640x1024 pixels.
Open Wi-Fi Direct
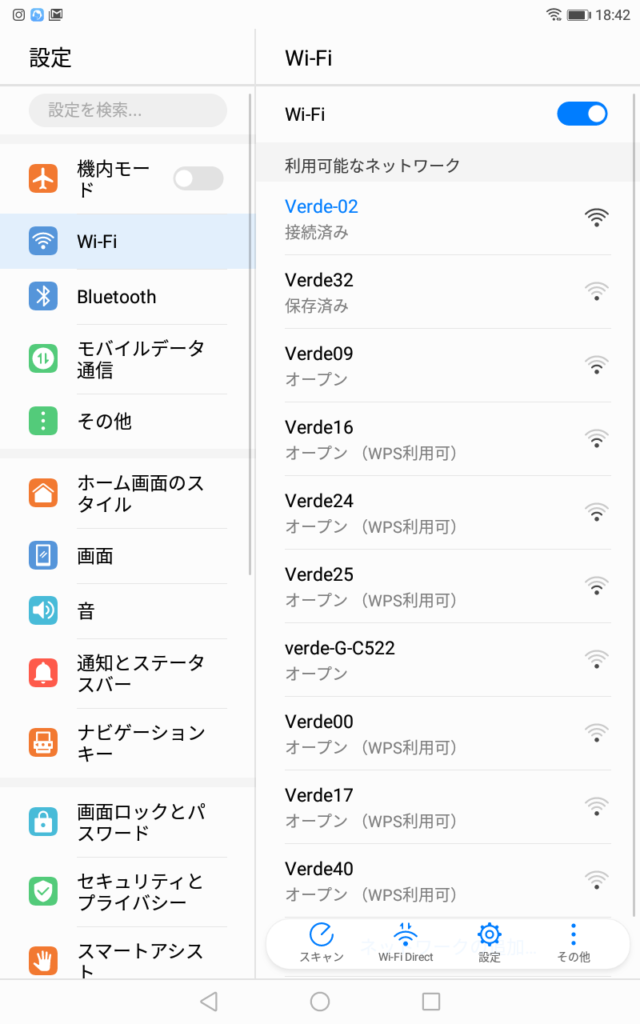click(x=406, y=943)
